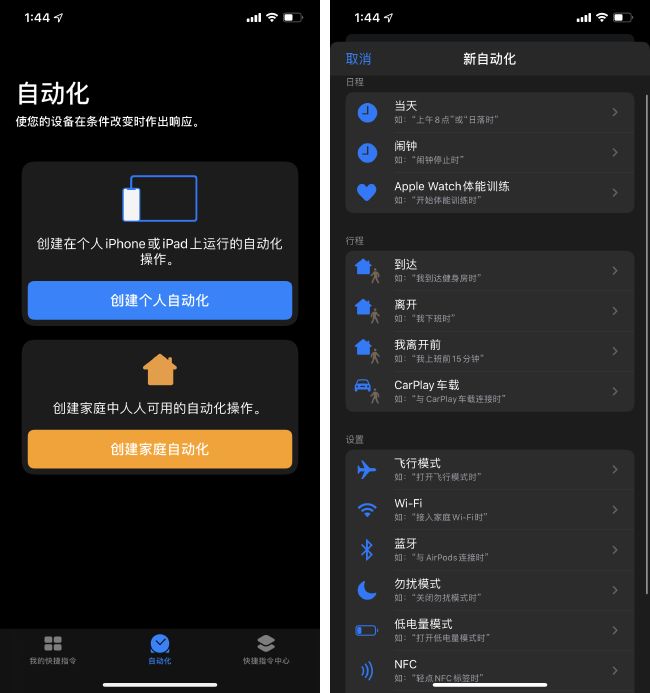This screenshot has width=650, height=693.
Task: Select the Wi-Fi trigger row
Action: coord(490,509)
